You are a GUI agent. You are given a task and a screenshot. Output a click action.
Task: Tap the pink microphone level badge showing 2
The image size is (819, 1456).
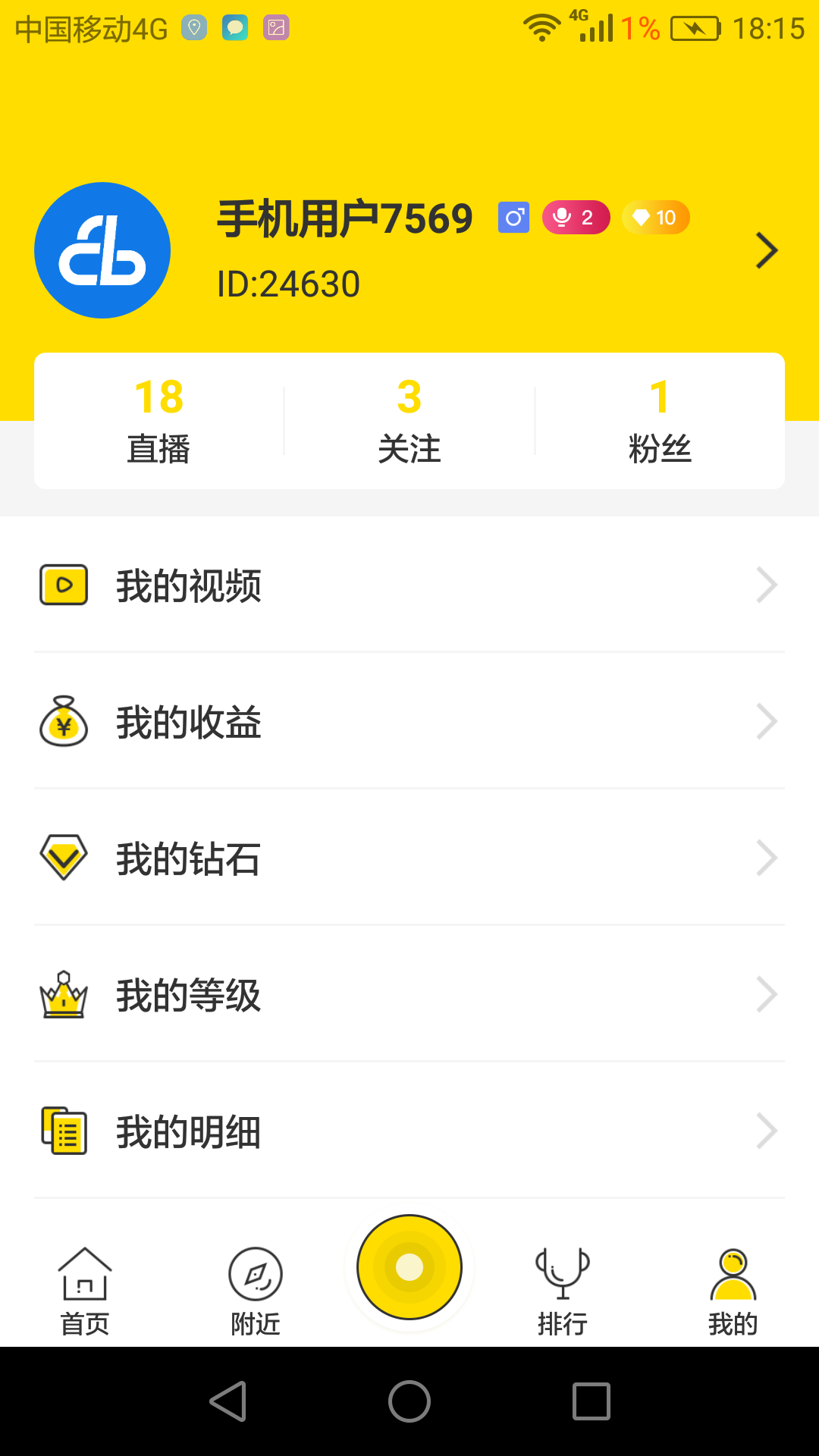coord(576,217)
